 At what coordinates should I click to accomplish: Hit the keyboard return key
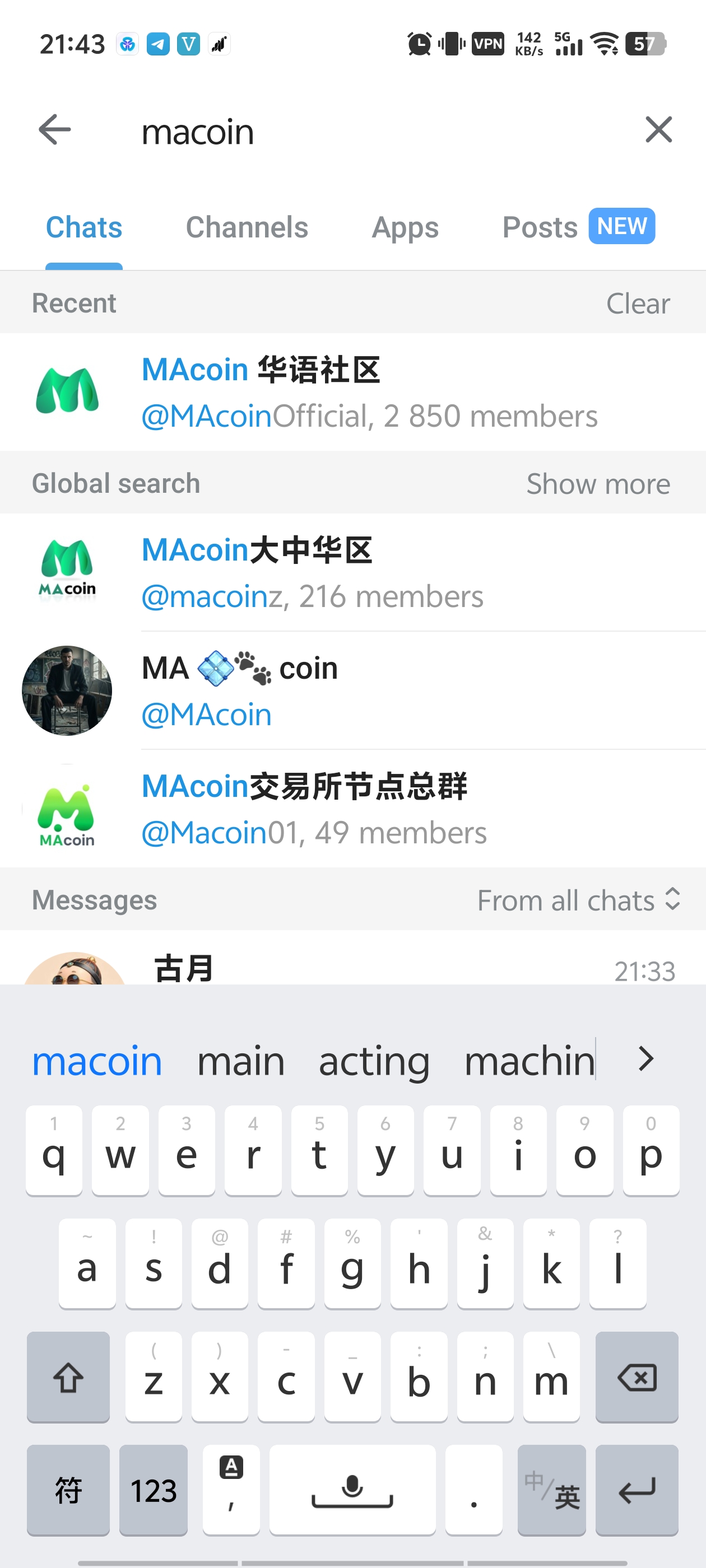tap(636, 1490)
